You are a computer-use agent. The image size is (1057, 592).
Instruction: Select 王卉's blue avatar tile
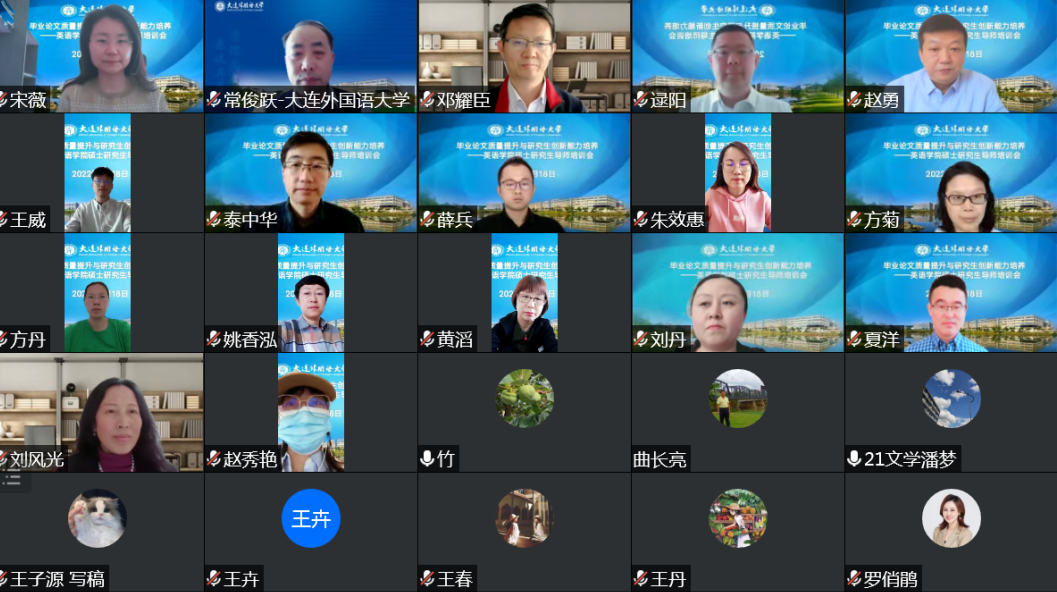311,518
